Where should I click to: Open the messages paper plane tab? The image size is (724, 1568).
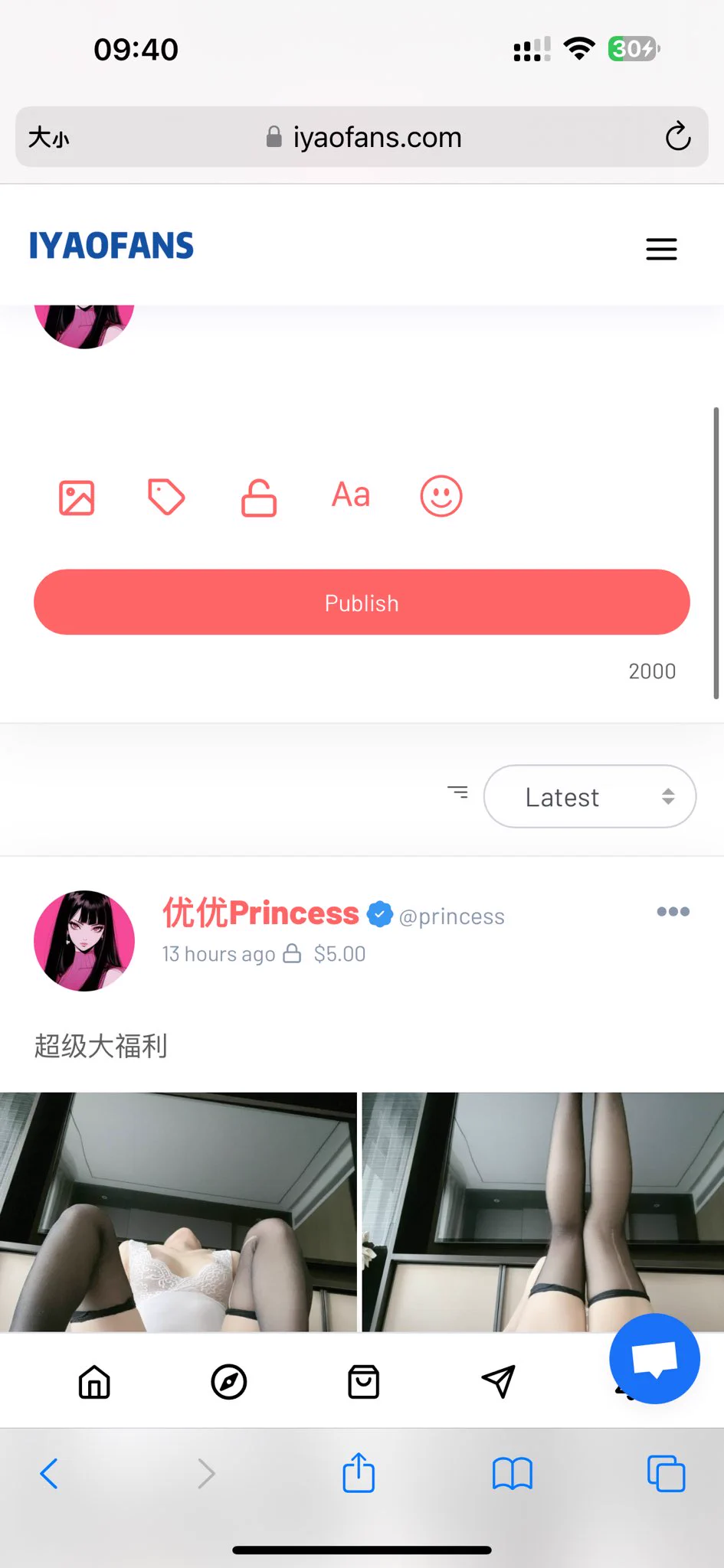498,1382
